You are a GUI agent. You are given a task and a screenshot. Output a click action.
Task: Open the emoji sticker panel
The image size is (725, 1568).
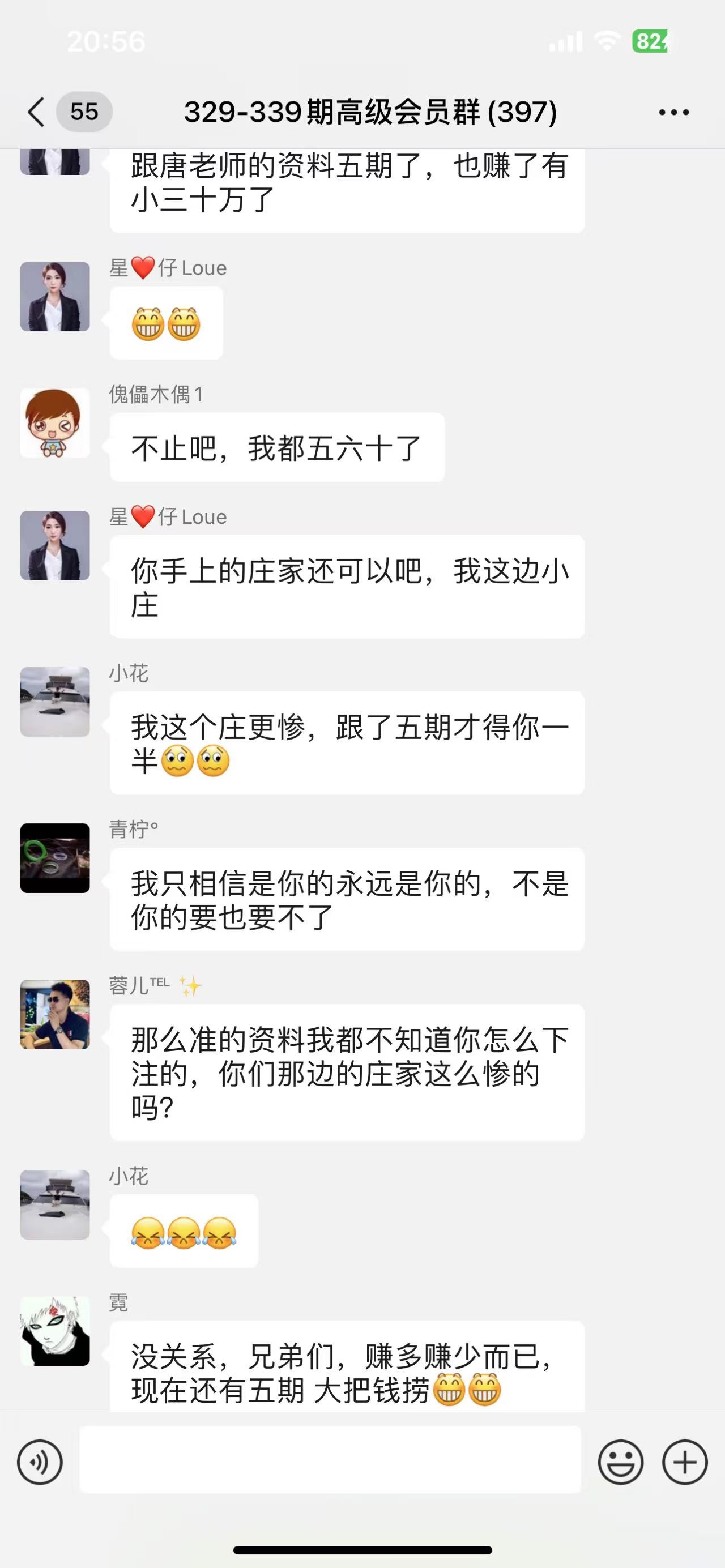[x=620, y=1462]
